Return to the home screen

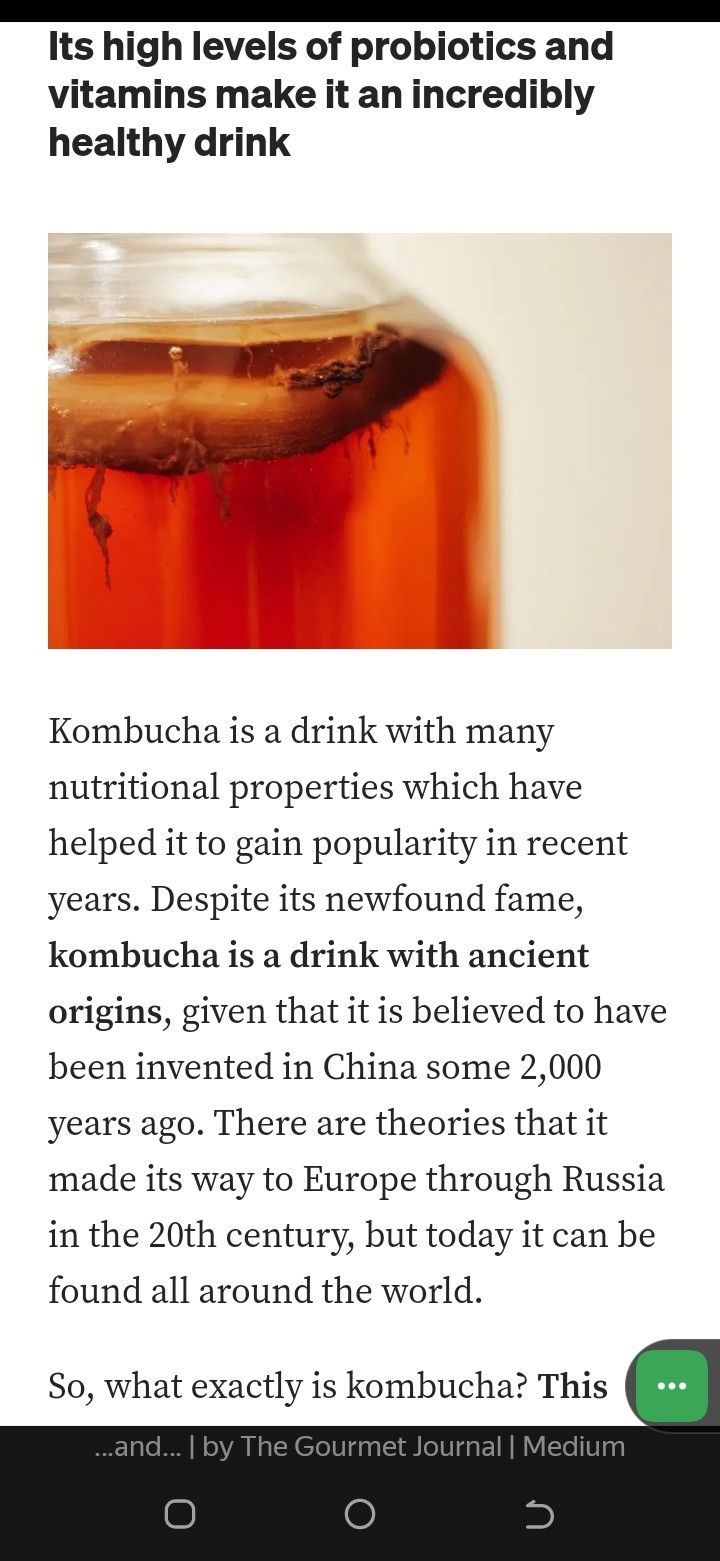(x=359, y=1514)
